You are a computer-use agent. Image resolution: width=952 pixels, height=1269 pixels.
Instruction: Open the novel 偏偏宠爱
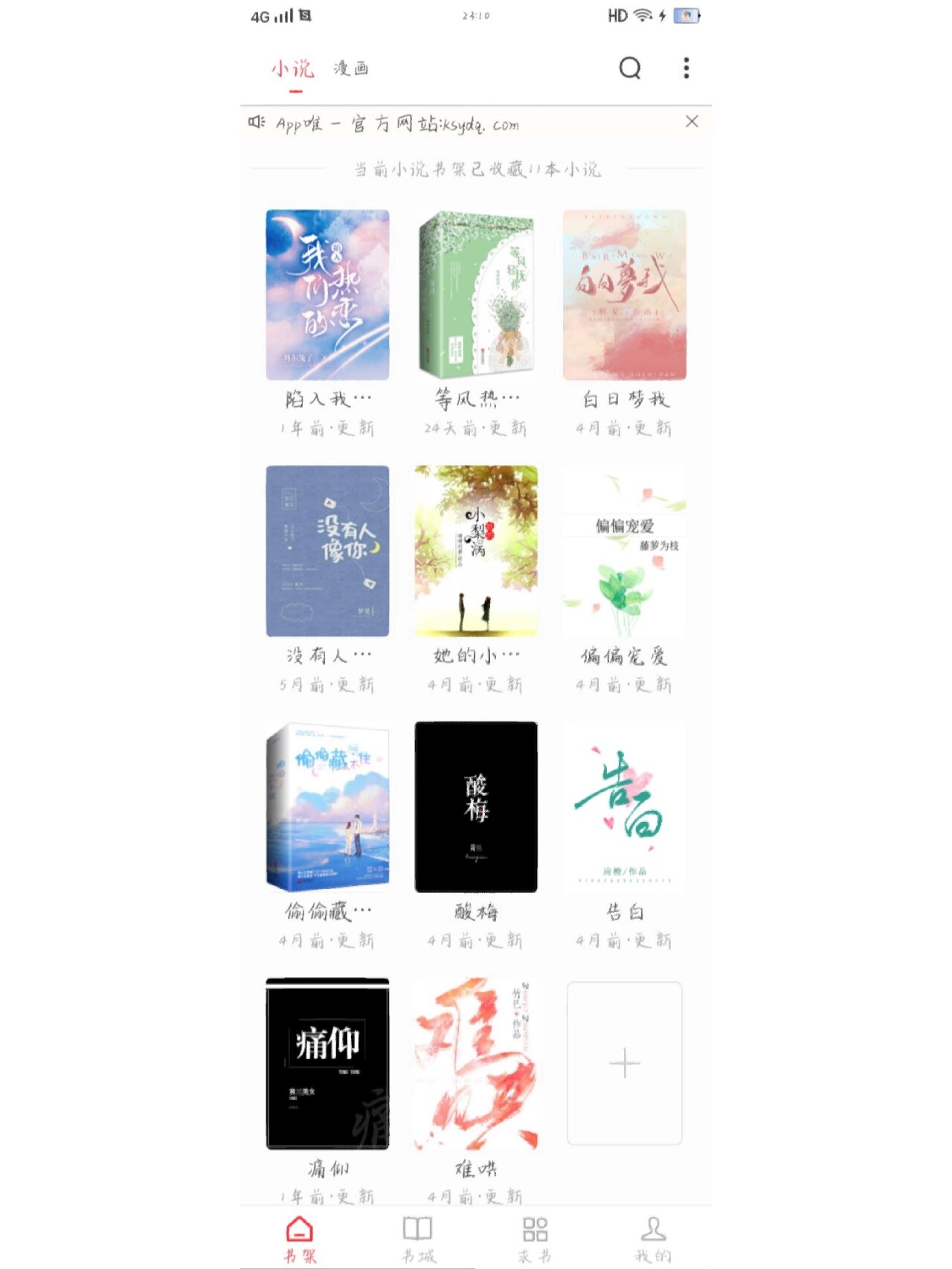pyautogui.click(x=625, y=549)
